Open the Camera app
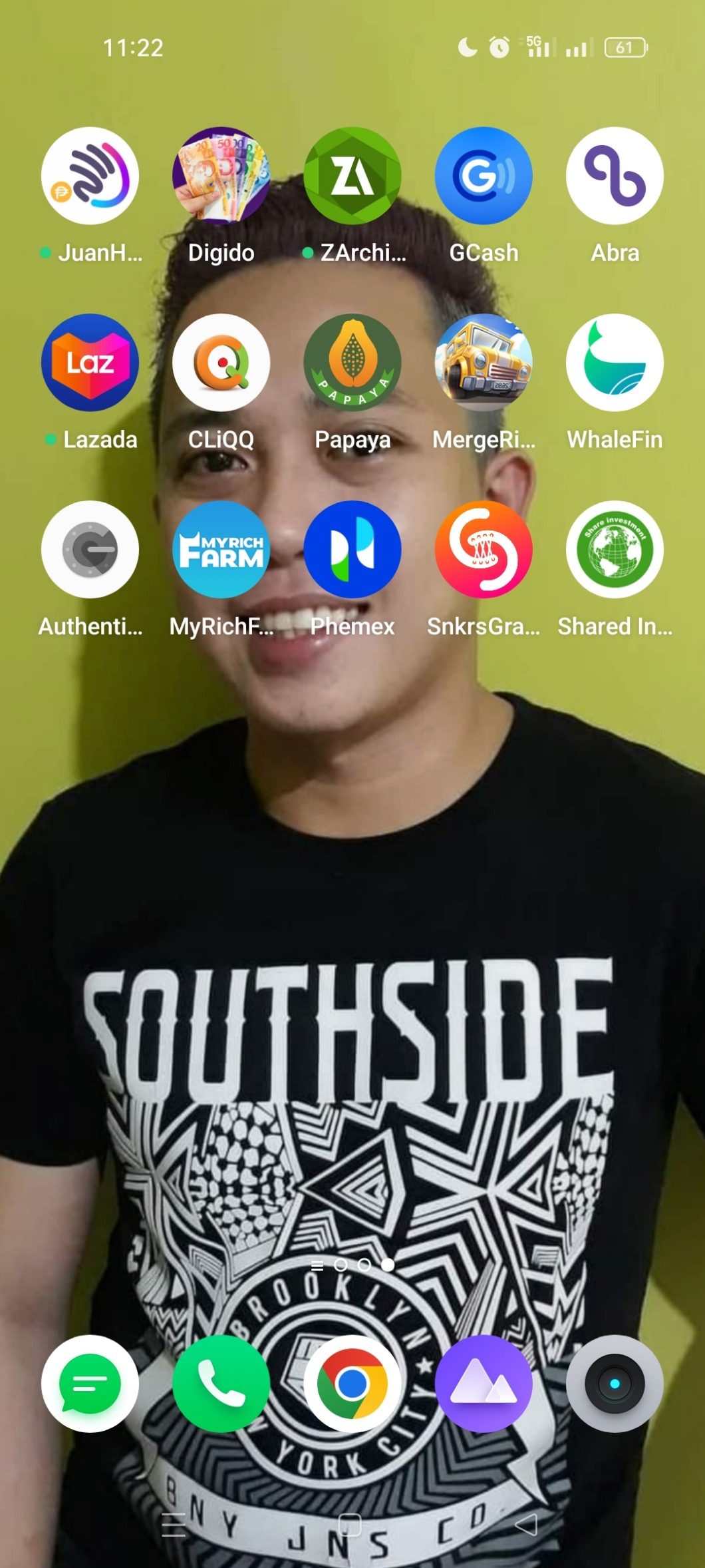The width and height of the screenshot is (705, 1568). coord(615,1384)
